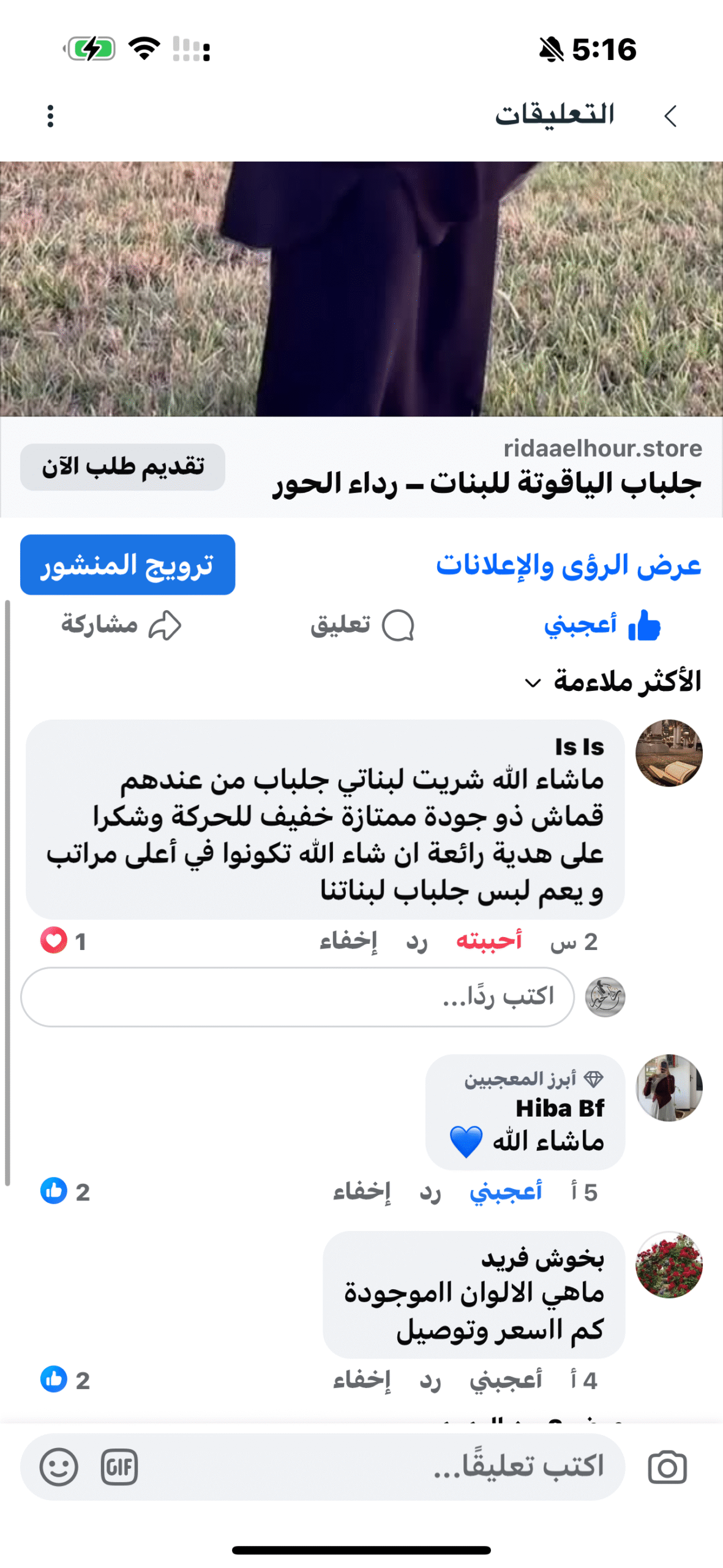Go back from the comments screen

click(x=670, y=116)
